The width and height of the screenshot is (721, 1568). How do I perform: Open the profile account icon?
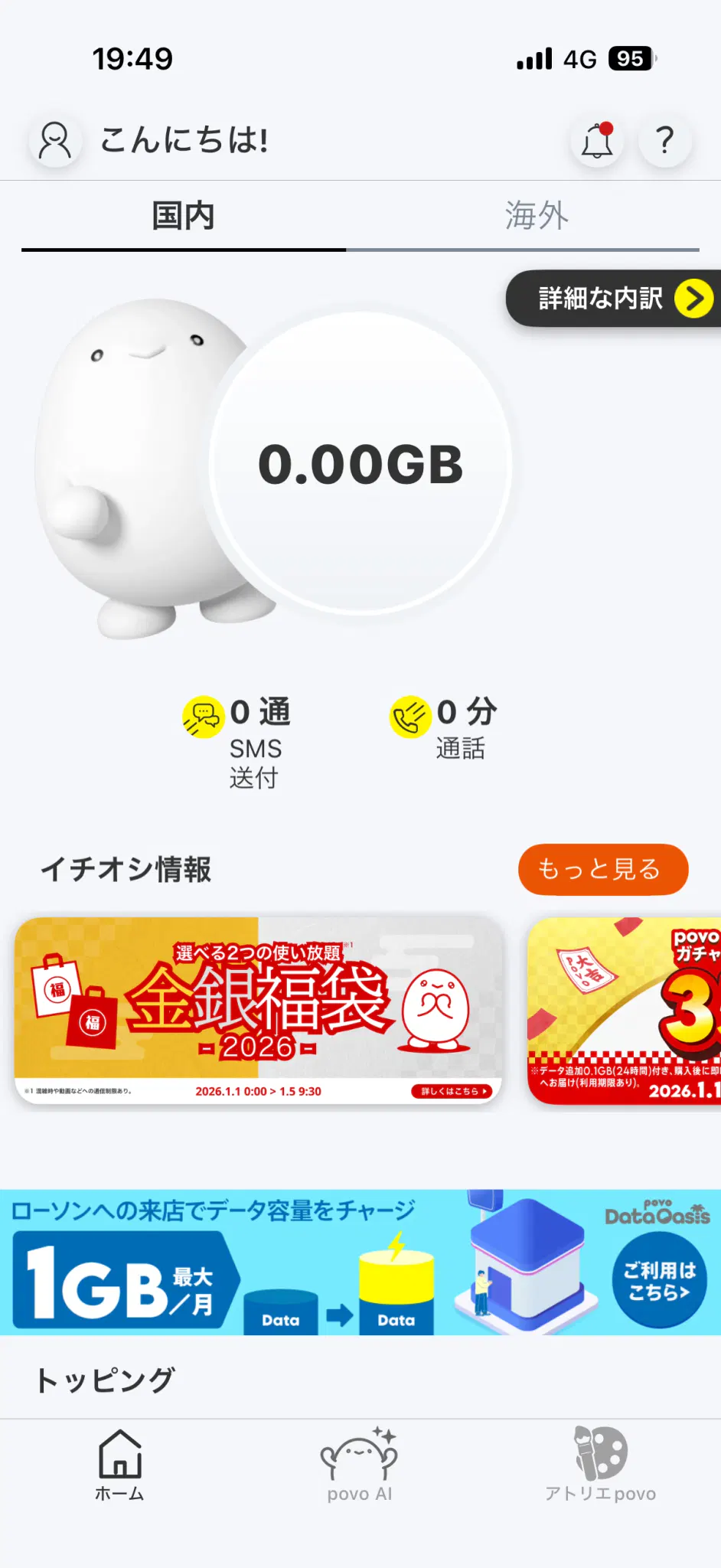tap(55, 142)
